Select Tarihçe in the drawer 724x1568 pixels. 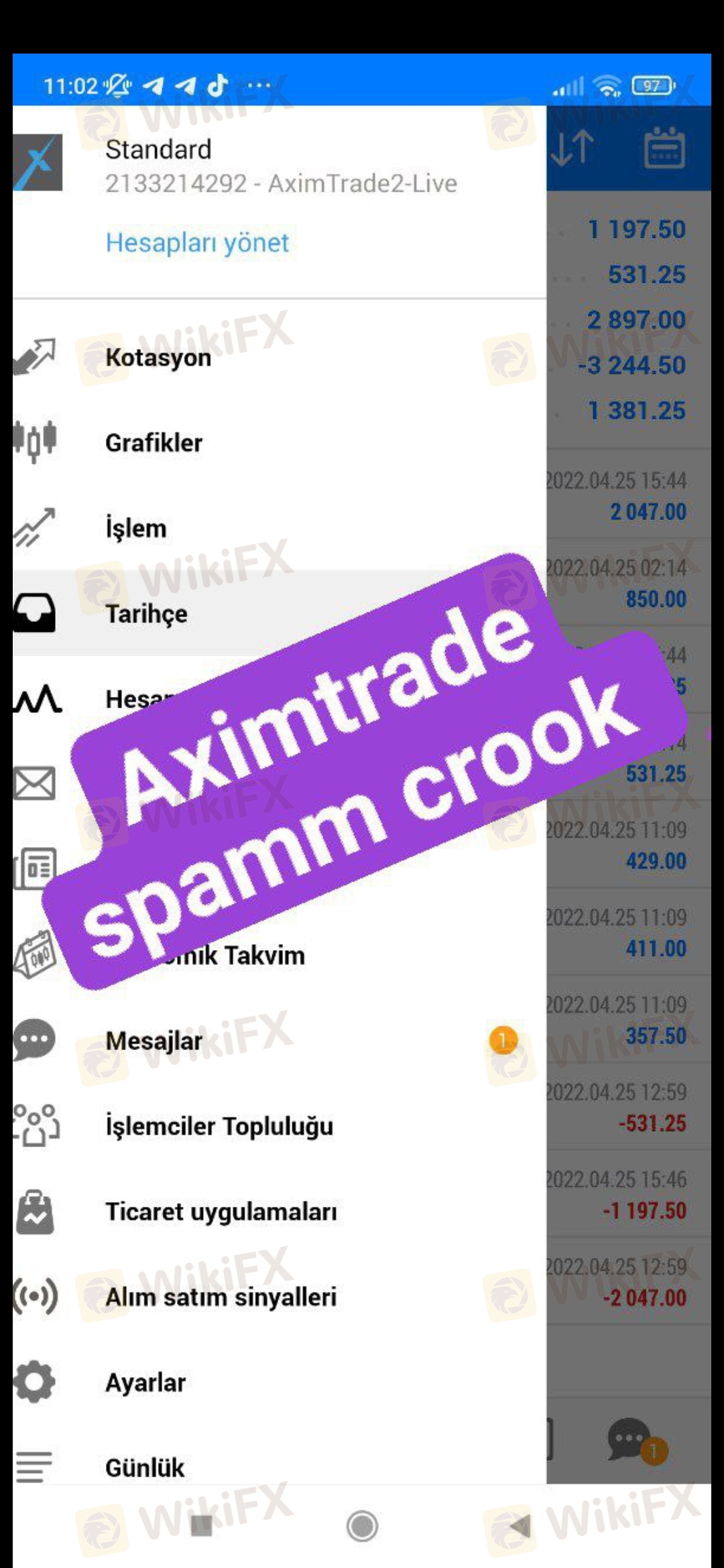(279, 613)
